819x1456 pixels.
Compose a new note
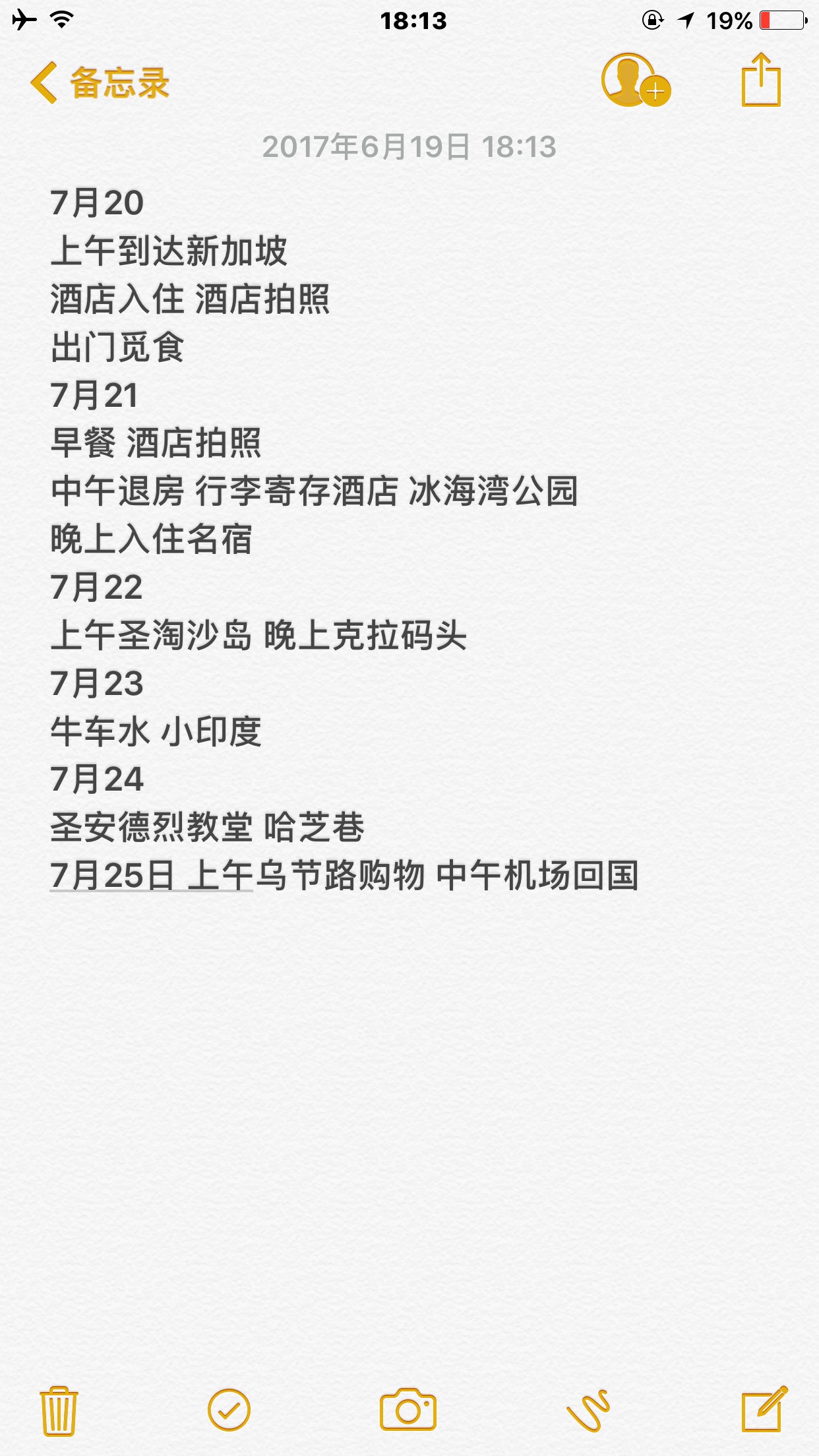click(x=764, y=1410)
